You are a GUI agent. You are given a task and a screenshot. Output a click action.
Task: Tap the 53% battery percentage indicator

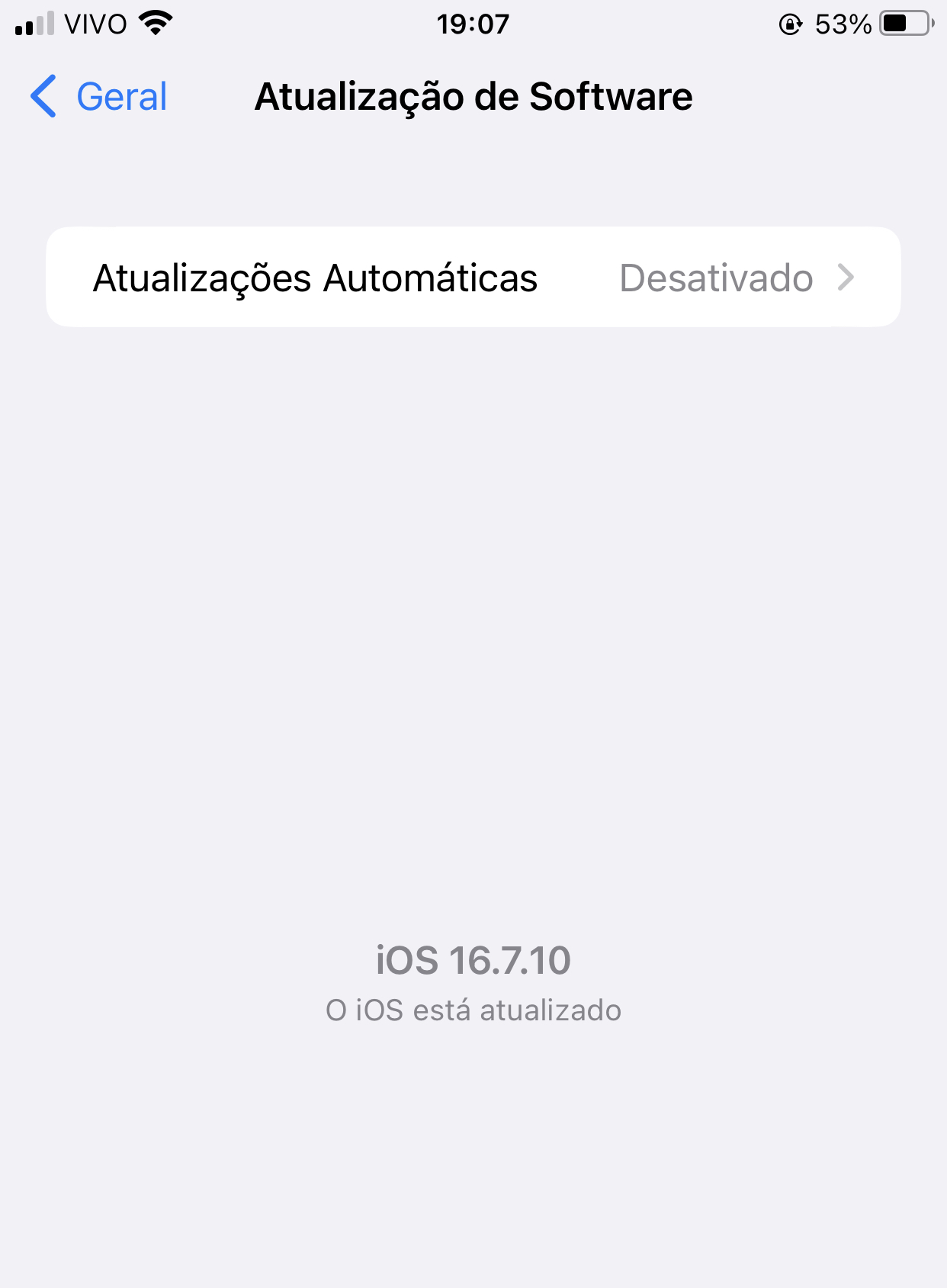(843, 23)
